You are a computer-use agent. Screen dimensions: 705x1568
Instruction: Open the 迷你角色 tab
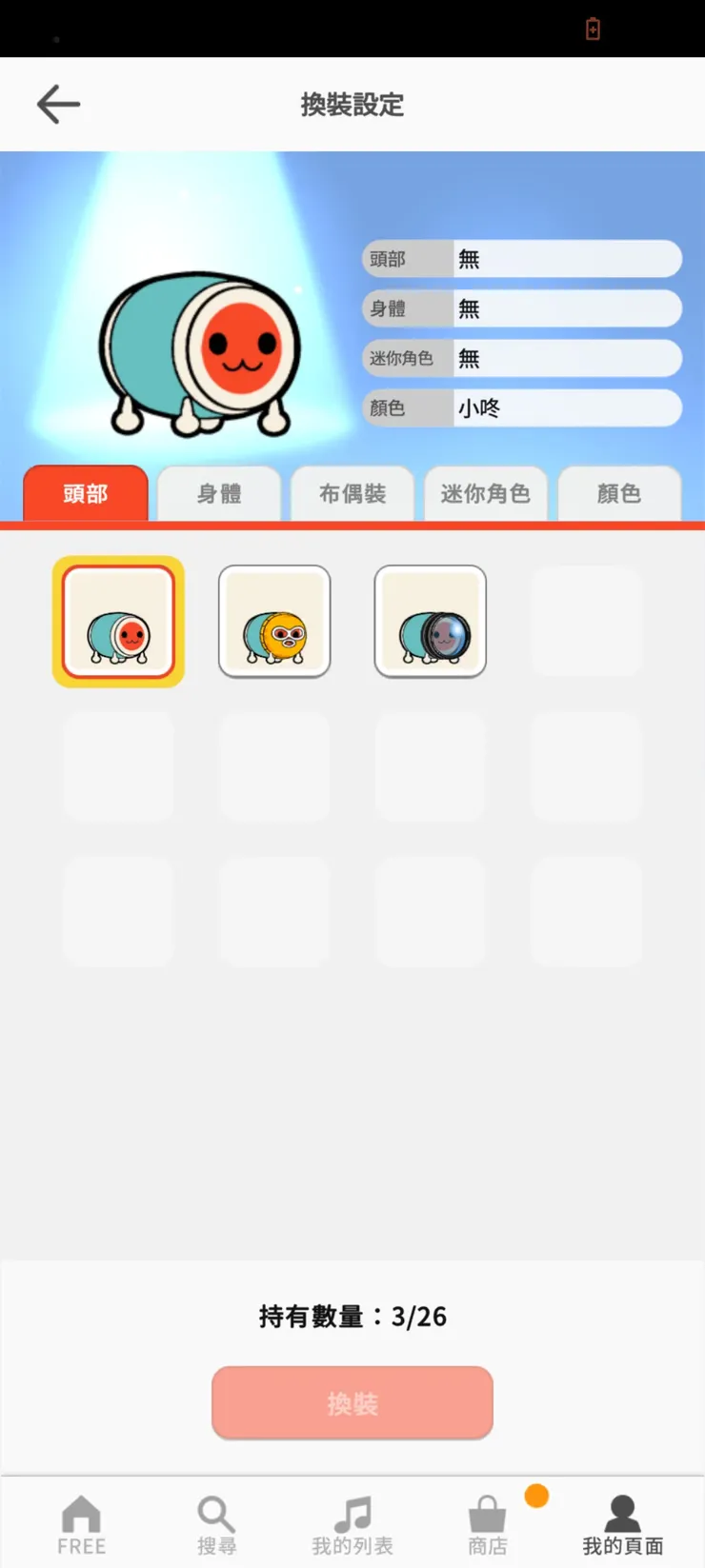click(486, 493)
